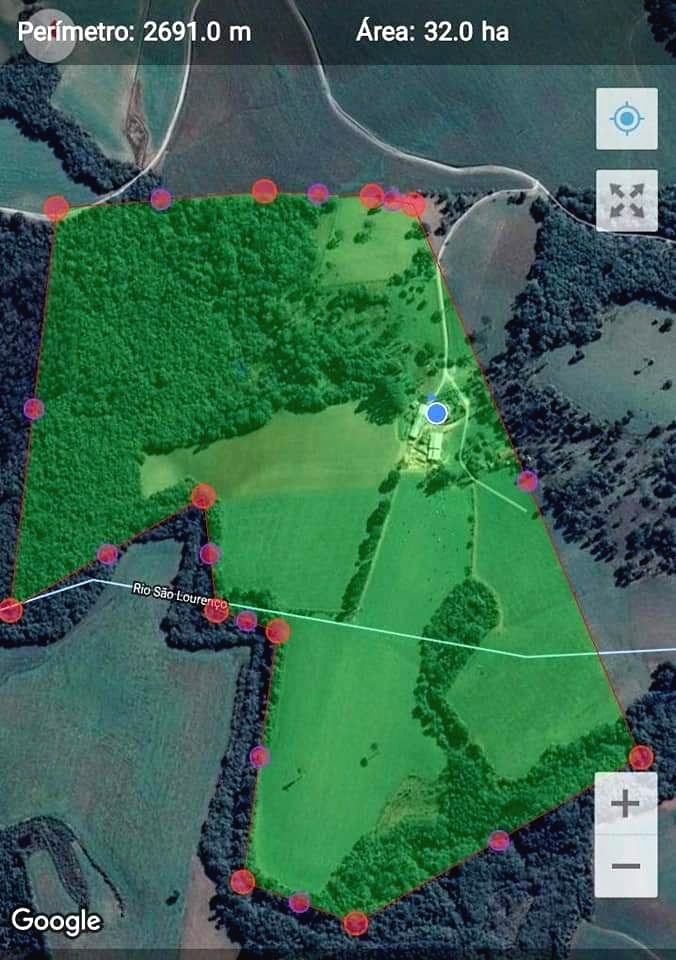
Task: Tap the compass to reset map orientation
Action: 50,37
